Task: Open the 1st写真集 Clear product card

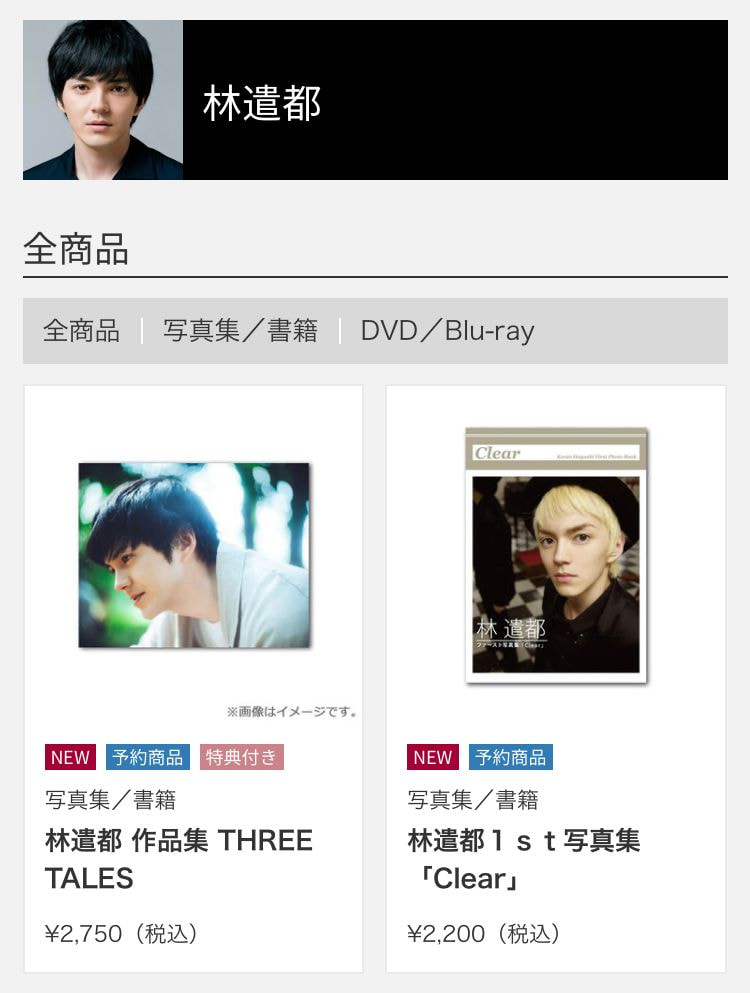Action: pyautogui.click(x=556, y=678)
